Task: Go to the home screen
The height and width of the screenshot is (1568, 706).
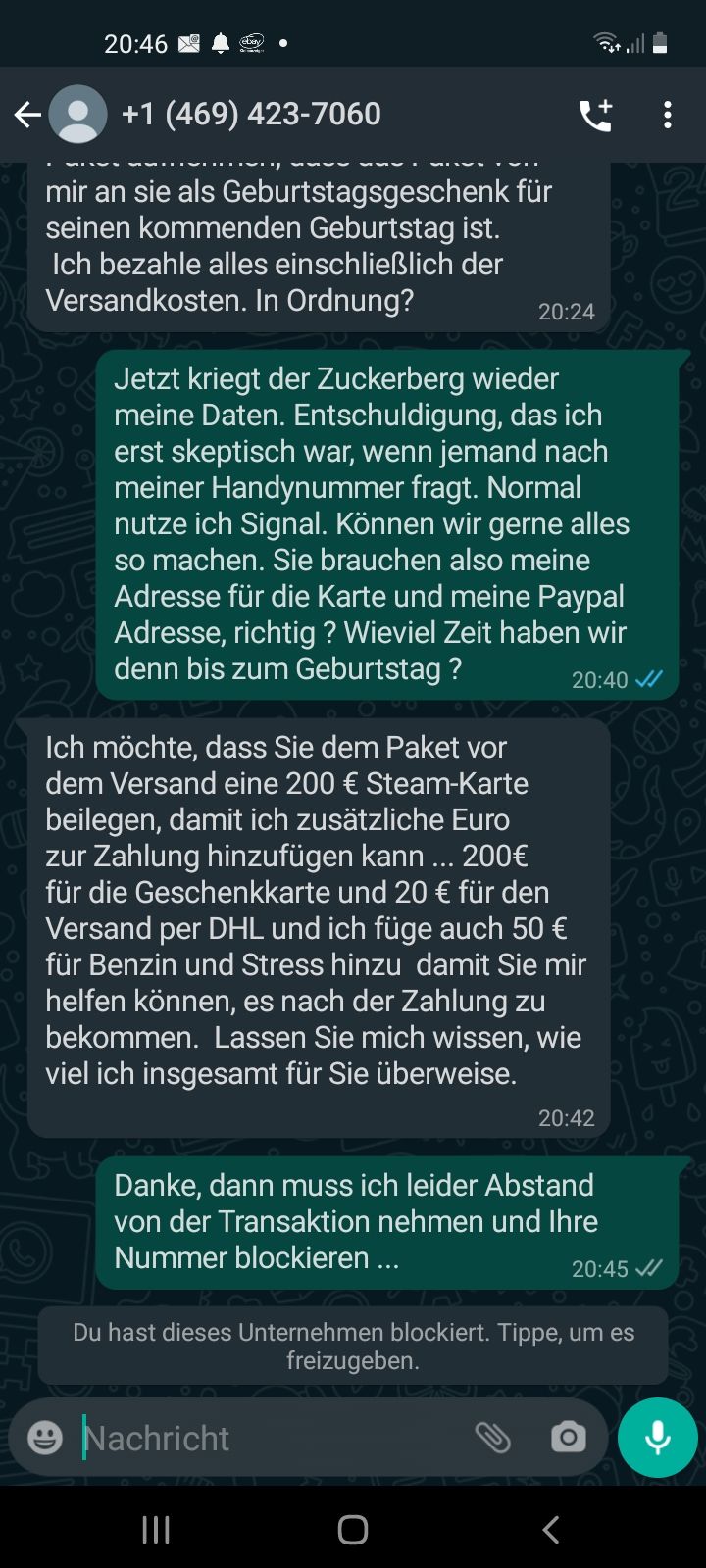Action: coord(353,1529)
